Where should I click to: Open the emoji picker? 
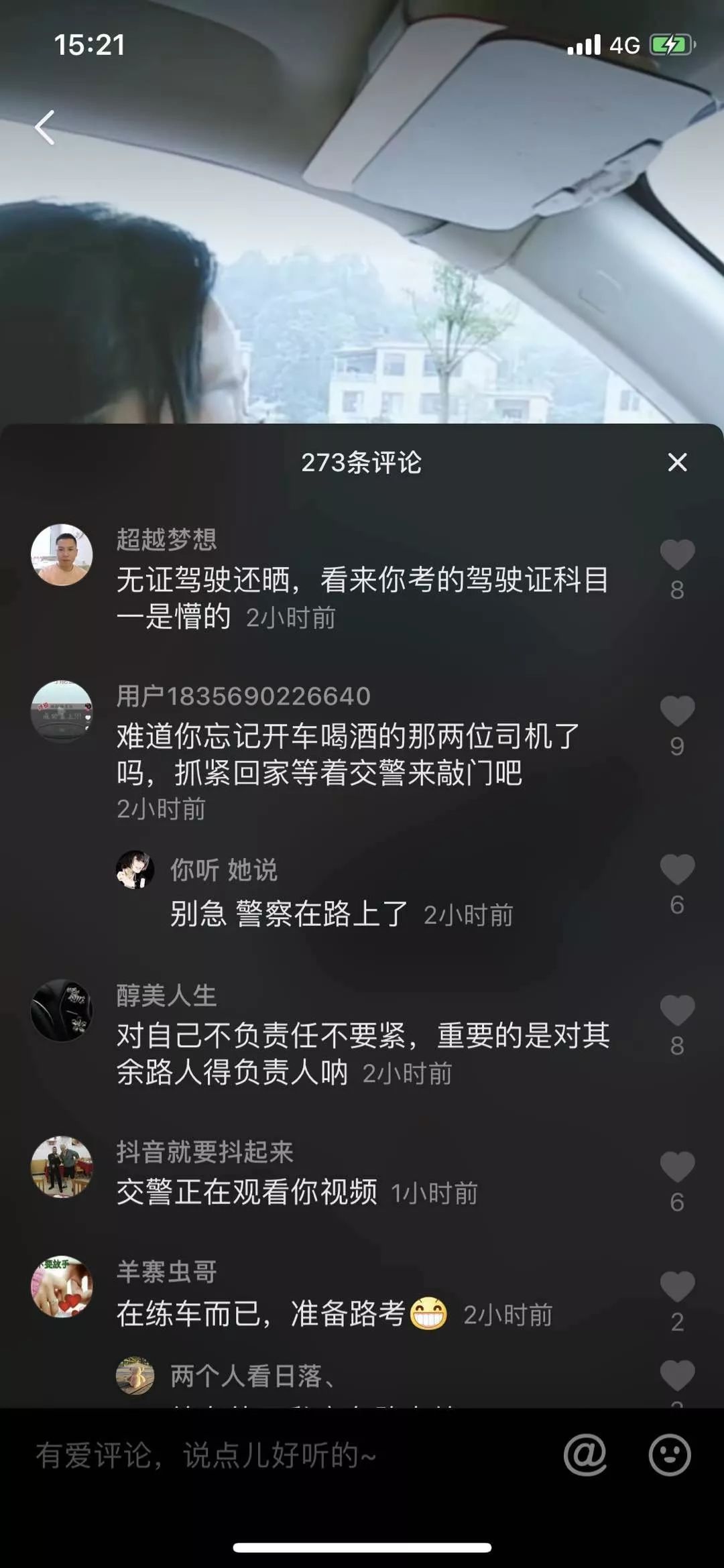tap(670, 1455)
